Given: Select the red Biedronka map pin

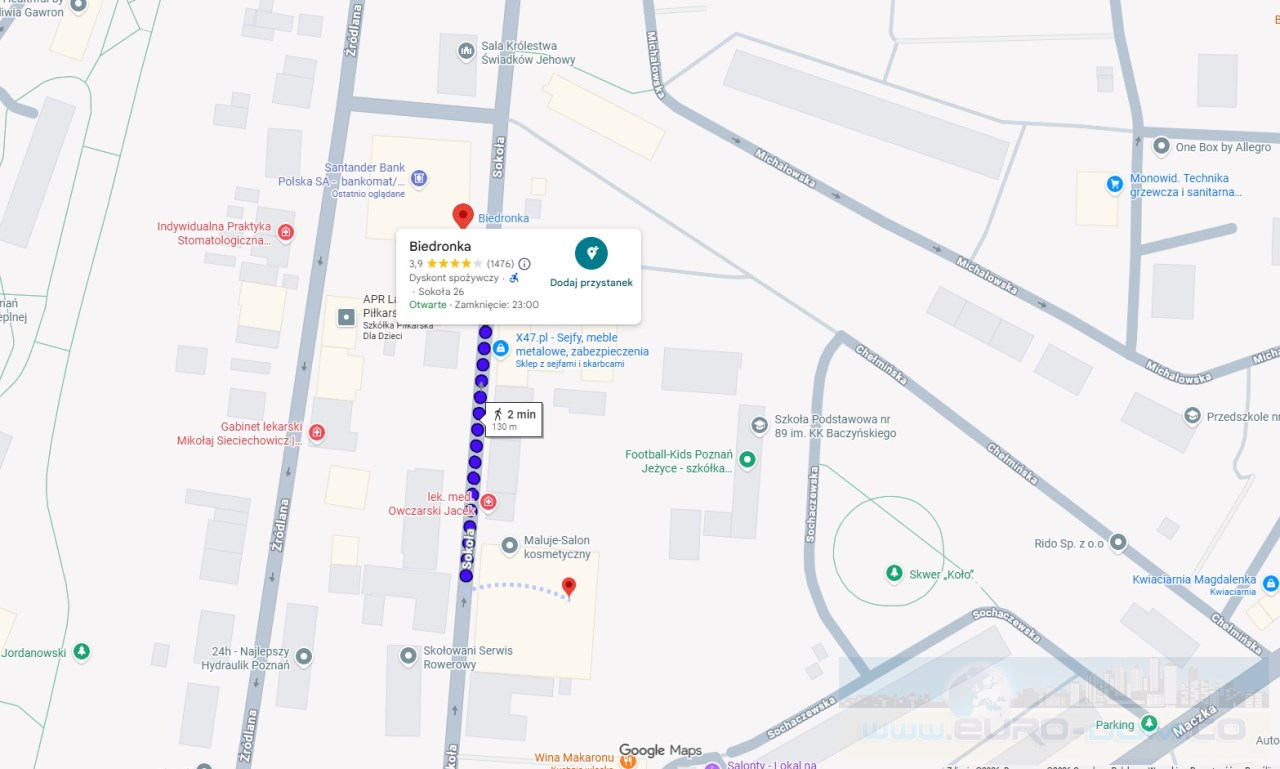Looking at the screenshot, I should click(x=462, y=215).
